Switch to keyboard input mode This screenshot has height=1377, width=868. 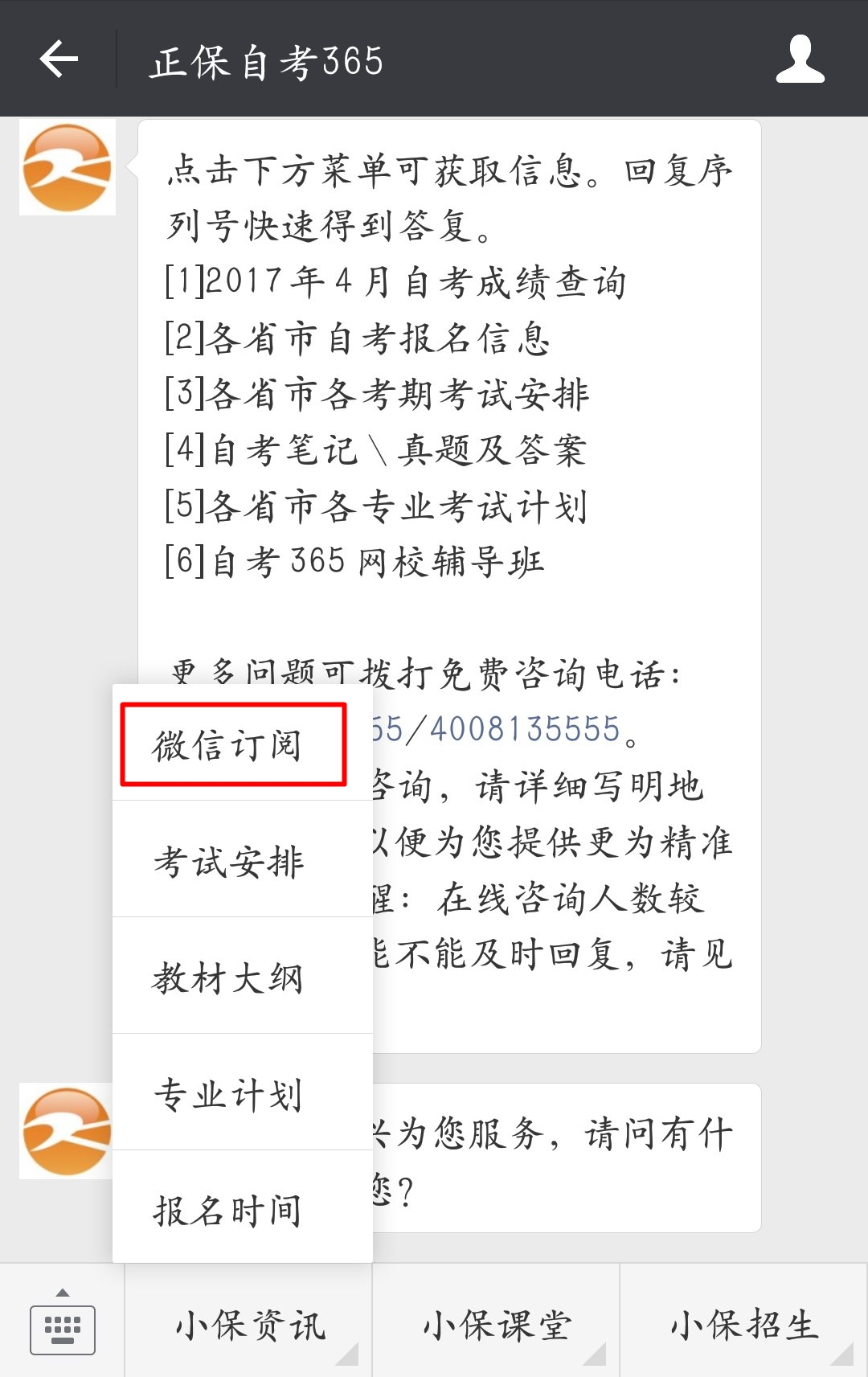pos(63,1322)
